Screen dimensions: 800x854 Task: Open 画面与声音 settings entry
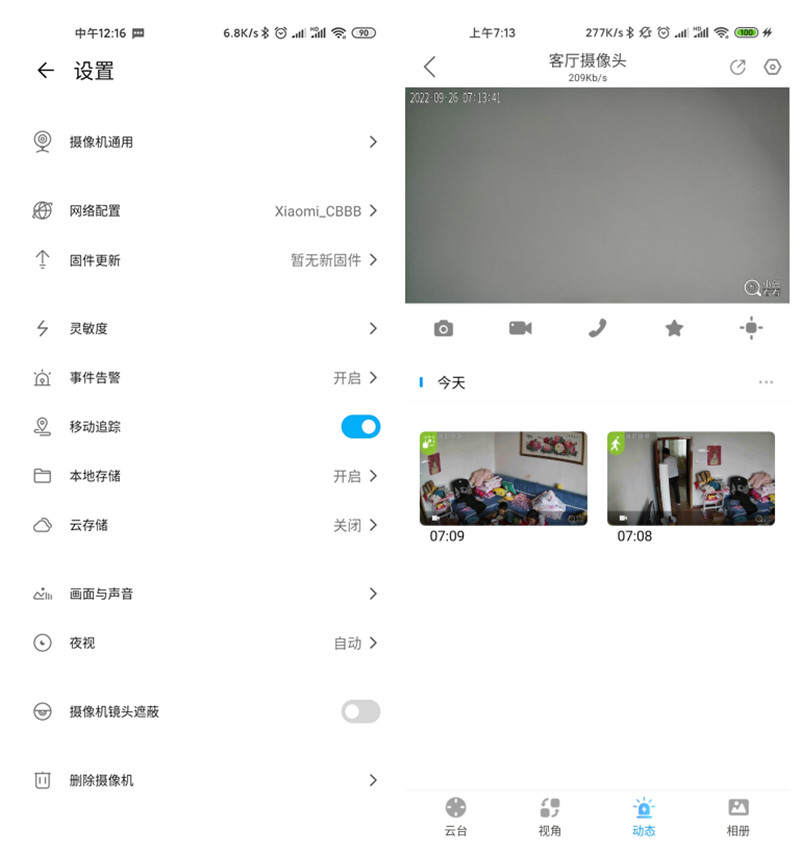200,593
